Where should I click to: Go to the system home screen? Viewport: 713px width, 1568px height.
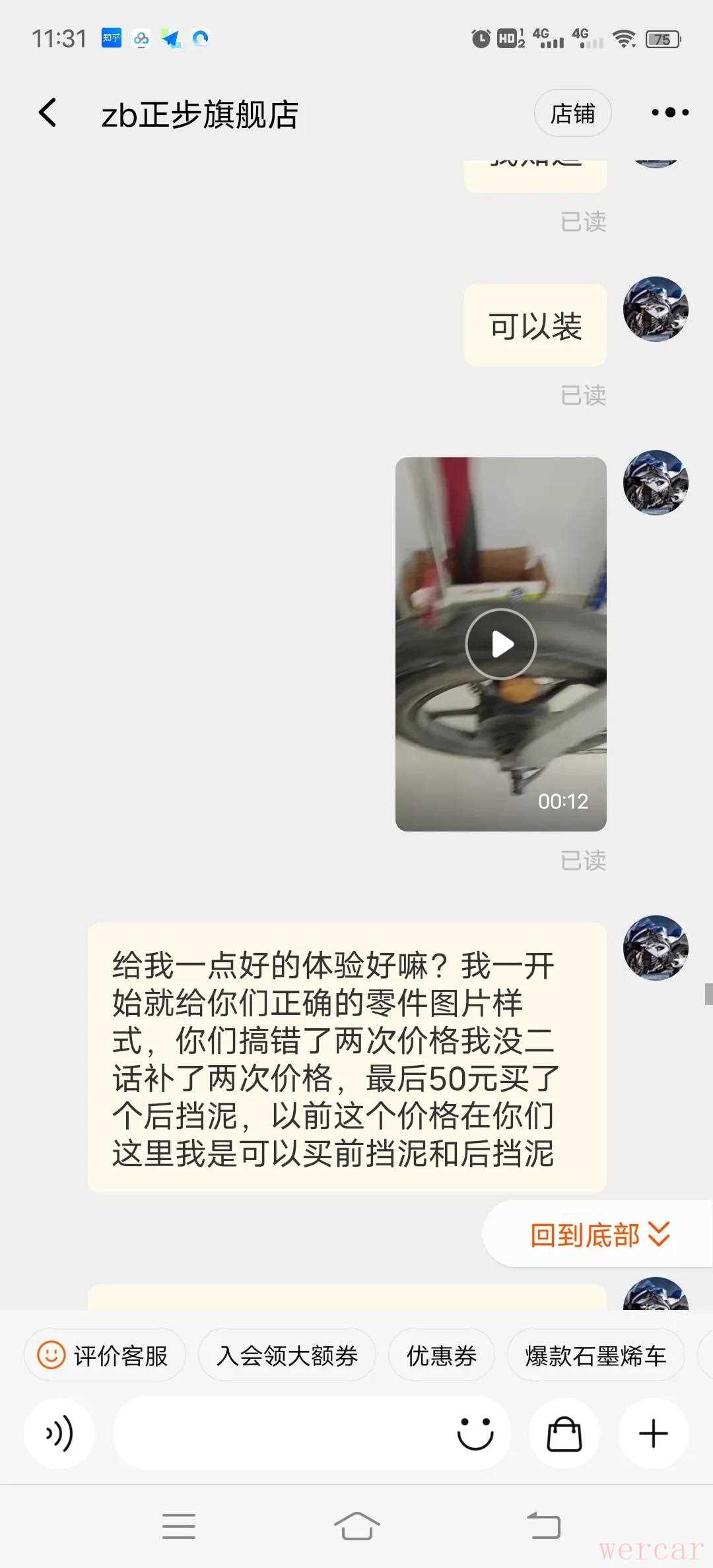[356, 1526]
